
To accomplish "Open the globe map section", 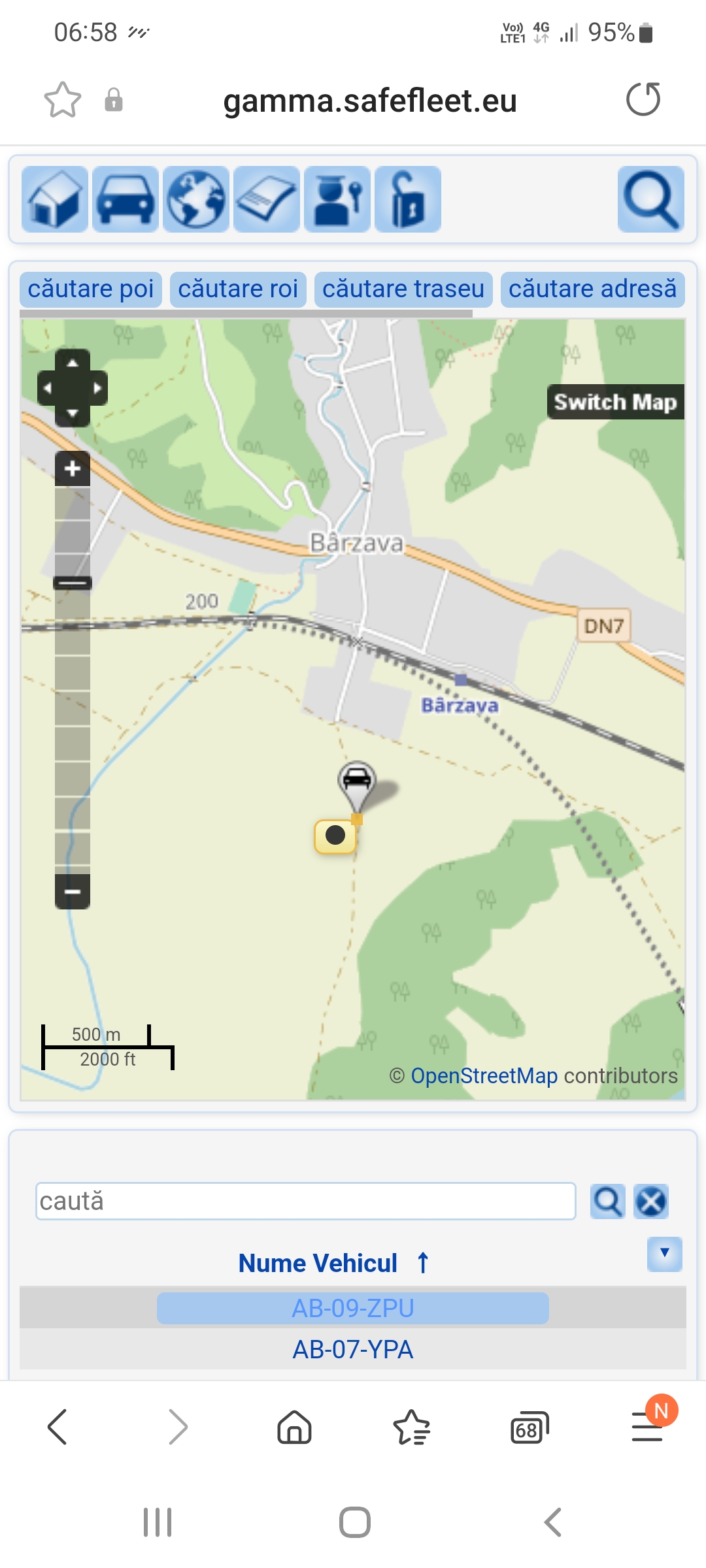I will 196,199.
